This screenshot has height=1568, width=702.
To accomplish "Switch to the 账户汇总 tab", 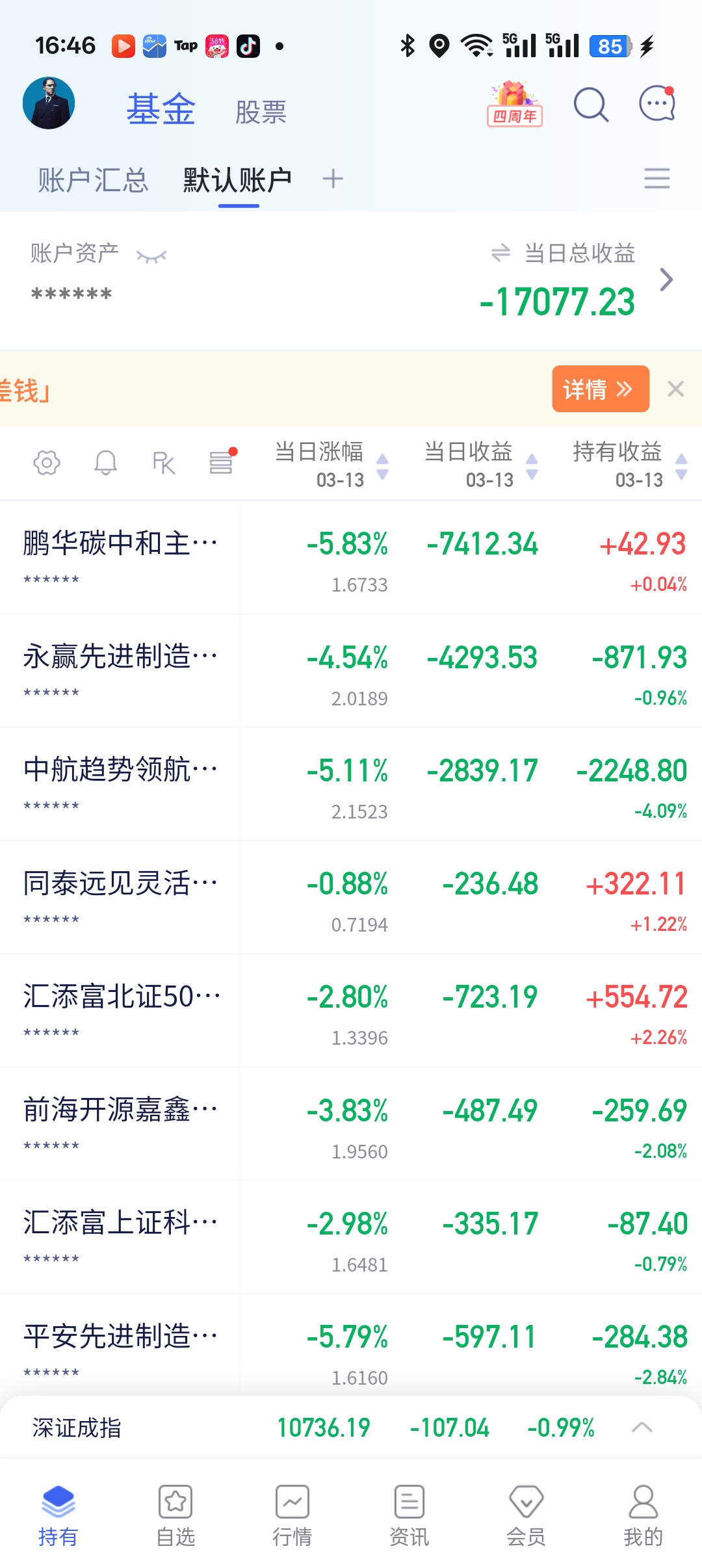I will pyautogui.click(x=93, y=180).
